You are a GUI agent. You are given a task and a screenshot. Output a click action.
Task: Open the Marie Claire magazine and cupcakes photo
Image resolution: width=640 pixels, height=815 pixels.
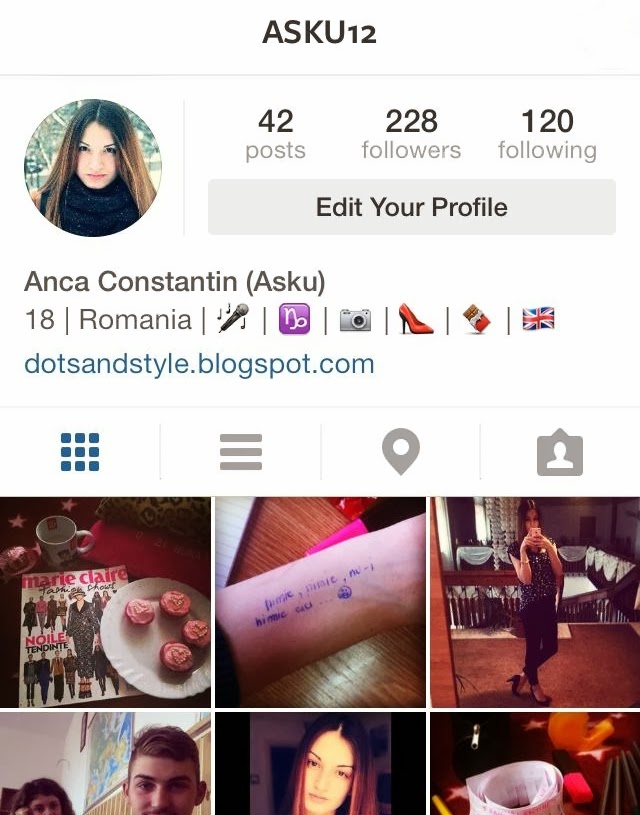(105, 602)
